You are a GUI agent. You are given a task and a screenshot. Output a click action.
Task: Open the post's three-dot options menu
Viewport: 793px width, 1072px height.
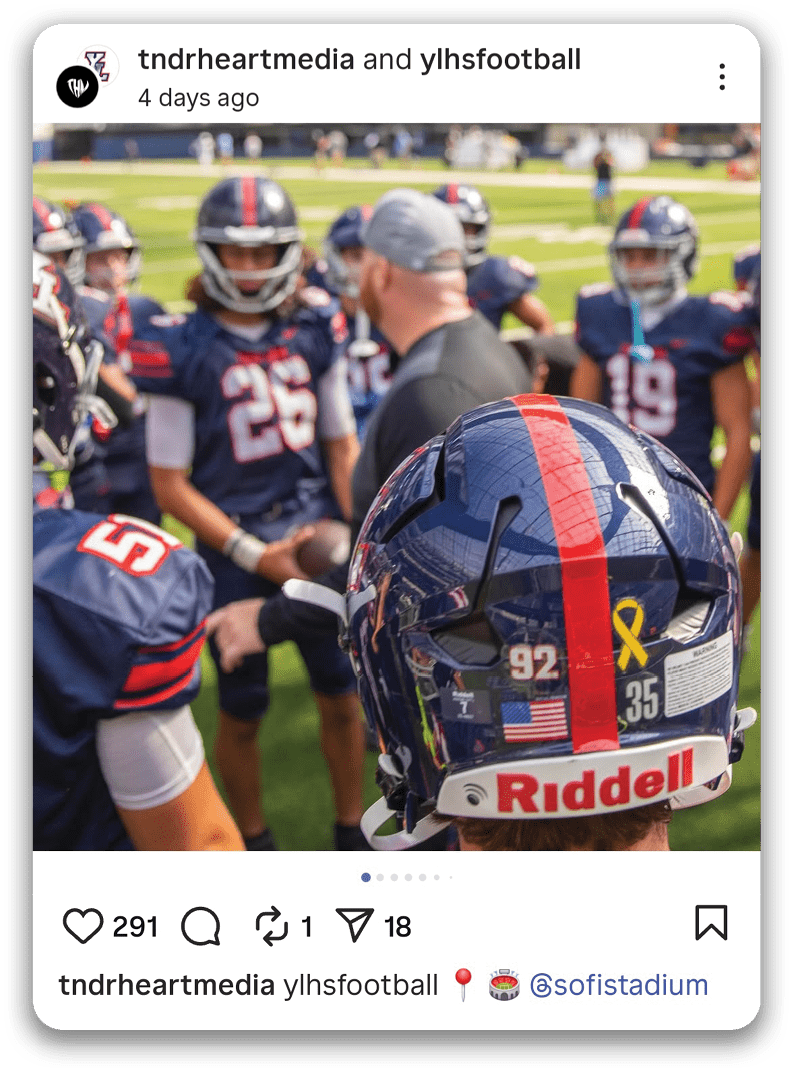tap(721, 77)
